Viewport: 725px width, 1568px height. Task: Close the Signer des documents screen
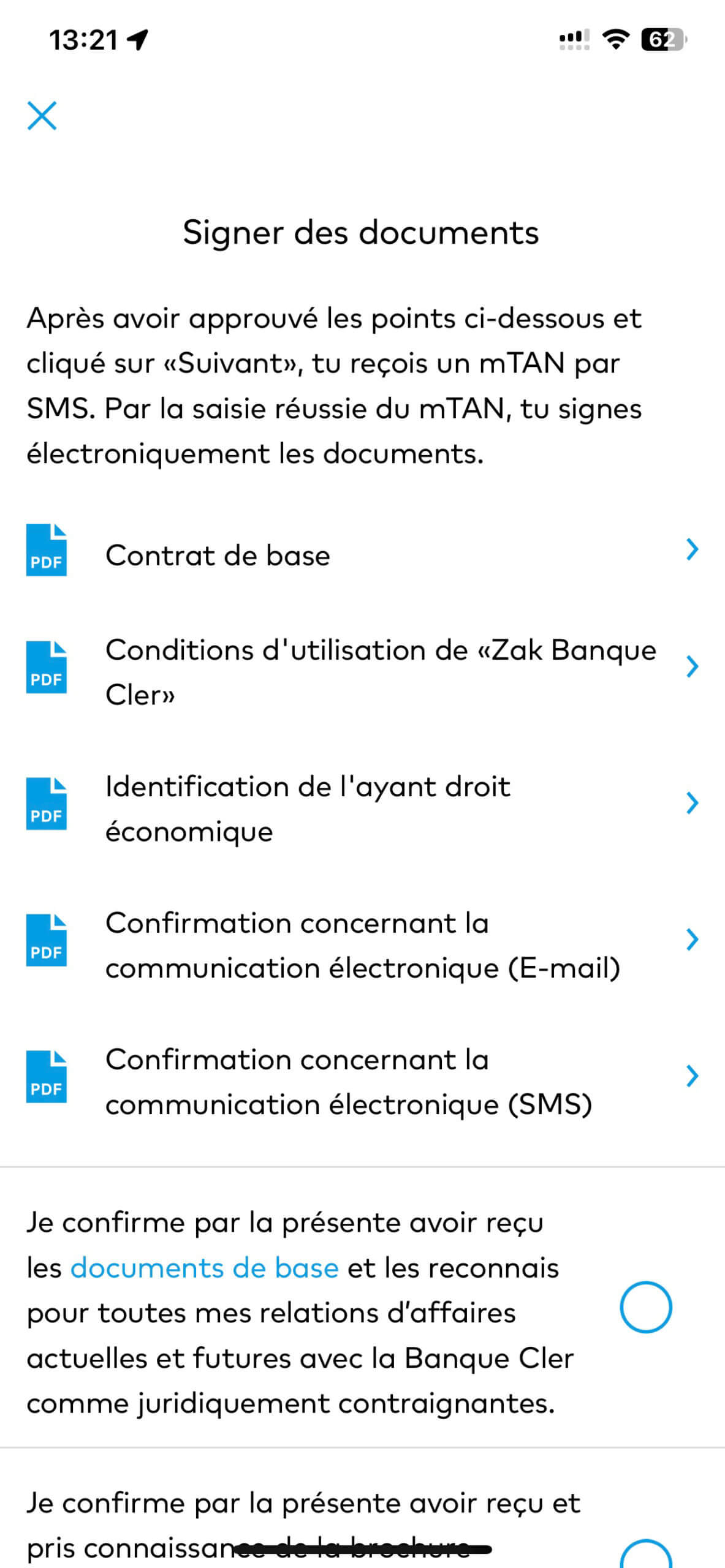tap(42, 116)
